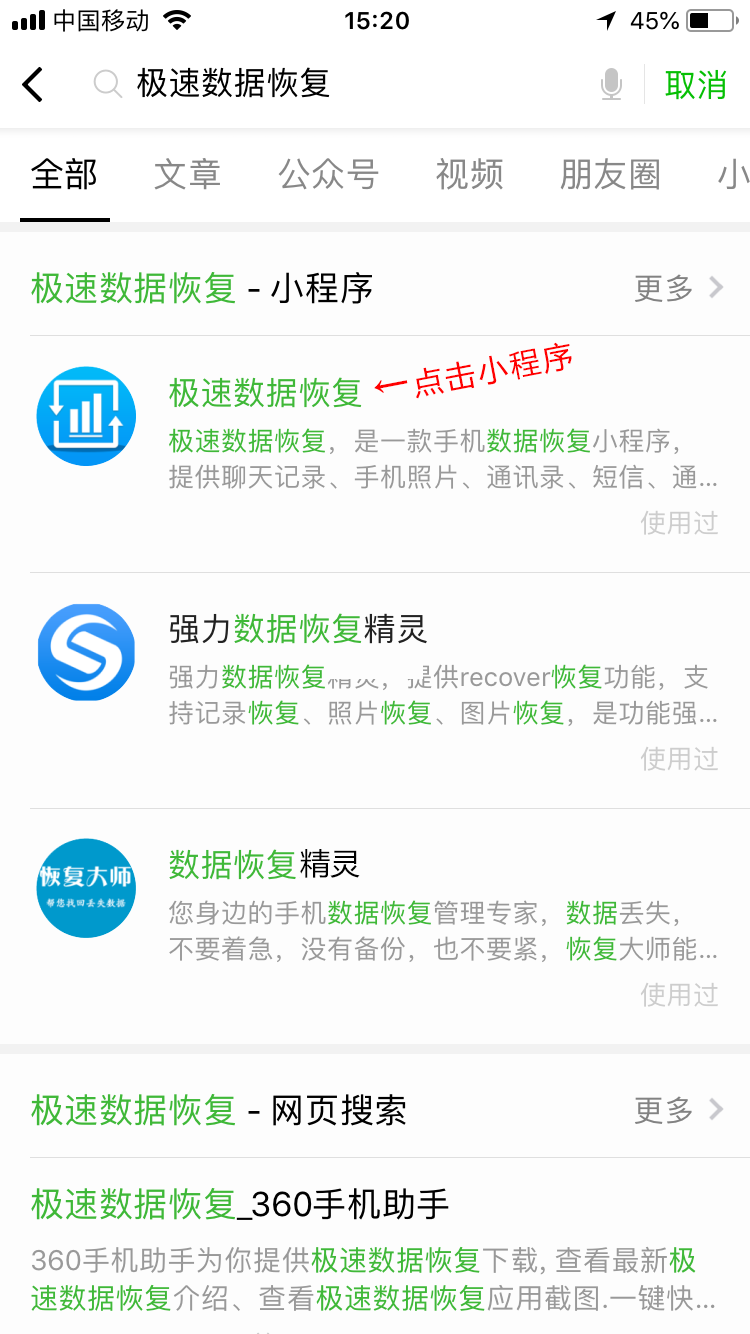
Task: Show more mini programs via 更多
Action: tap(678, 289)
